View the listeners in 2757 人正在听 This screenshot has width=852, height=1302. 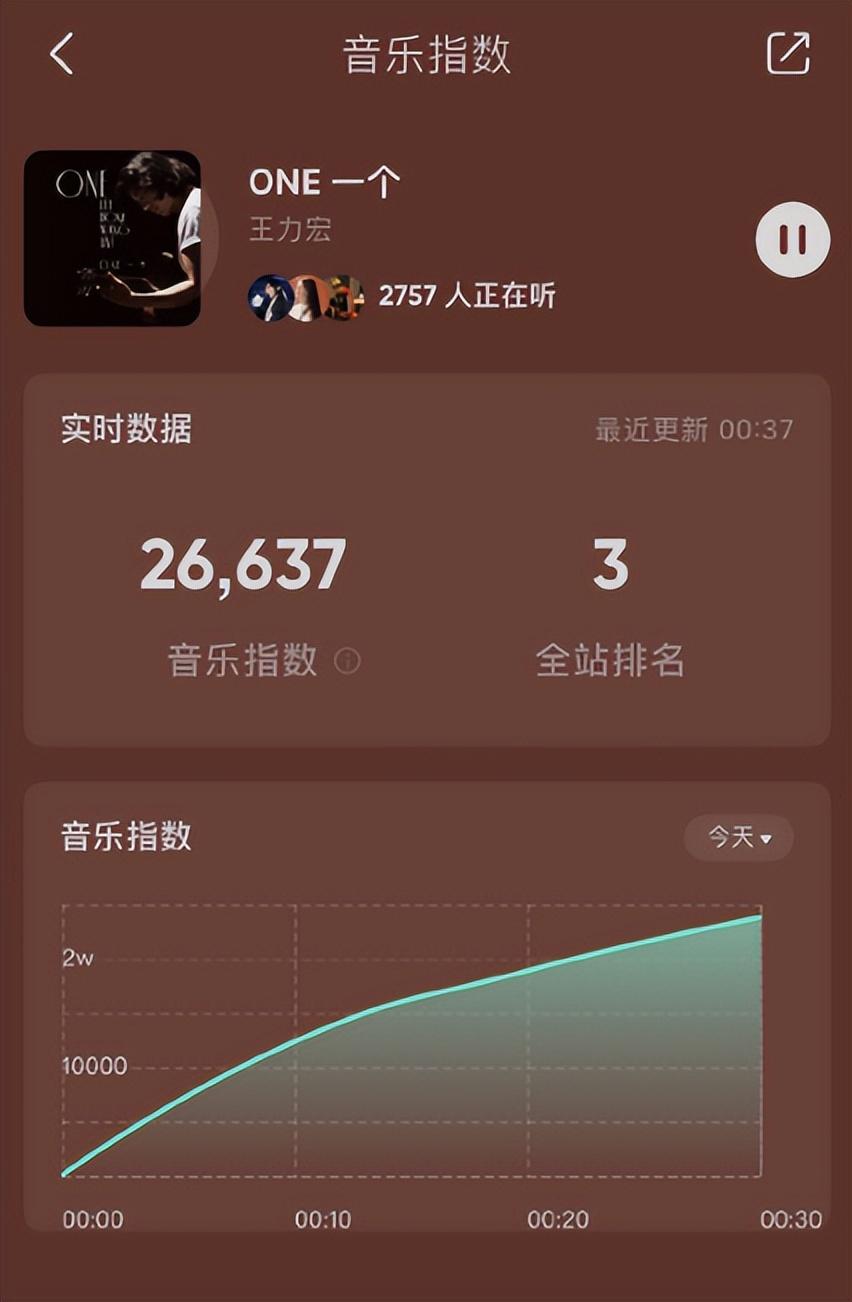[400, 296]
